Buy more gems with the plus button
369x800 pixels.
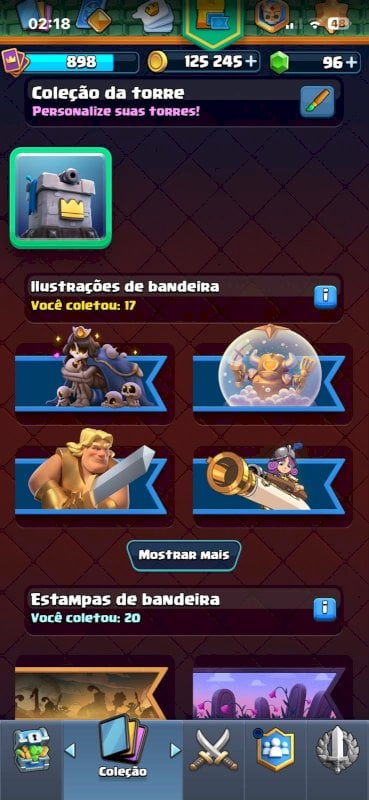pyautogui.click(x=352, y=62)
